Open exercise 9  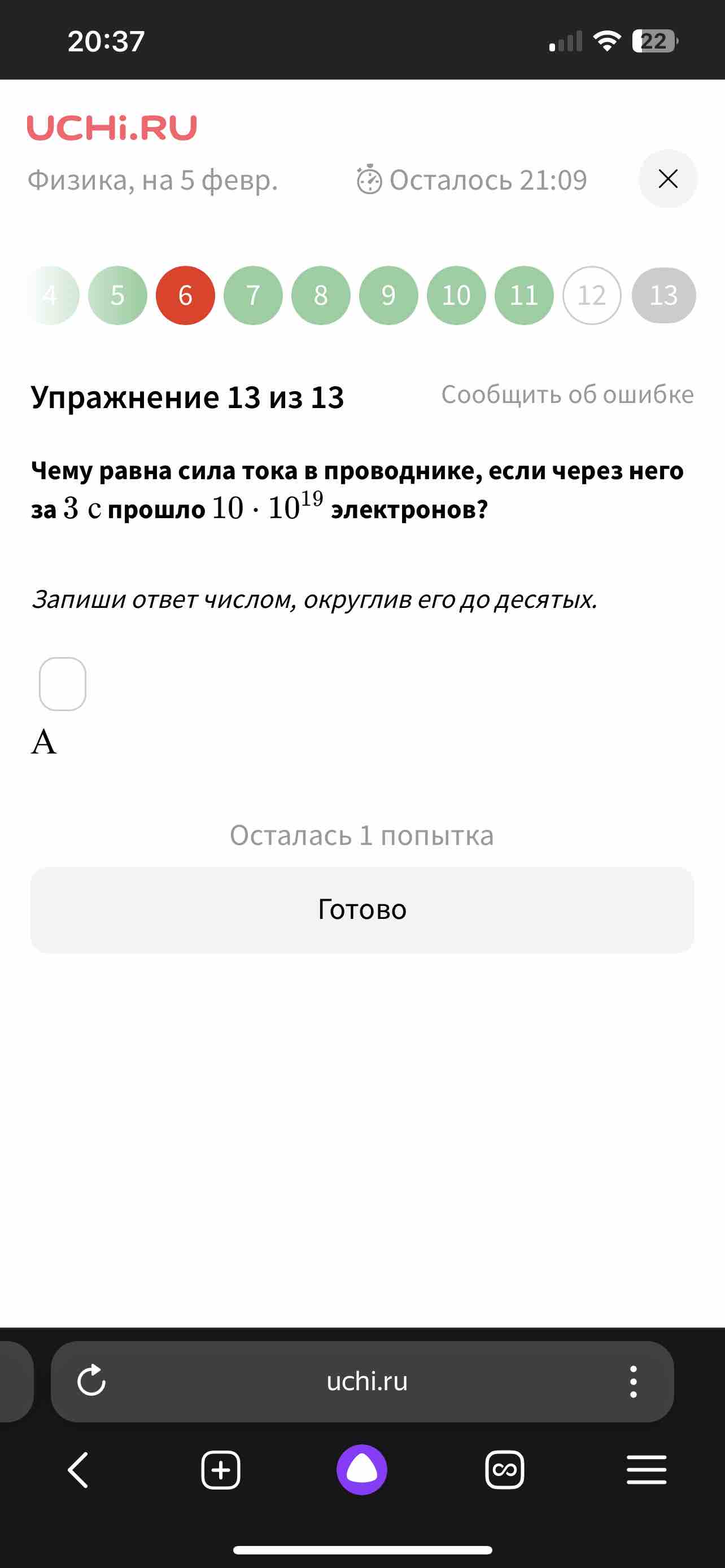pyautogui.click(x=389, y=295)
